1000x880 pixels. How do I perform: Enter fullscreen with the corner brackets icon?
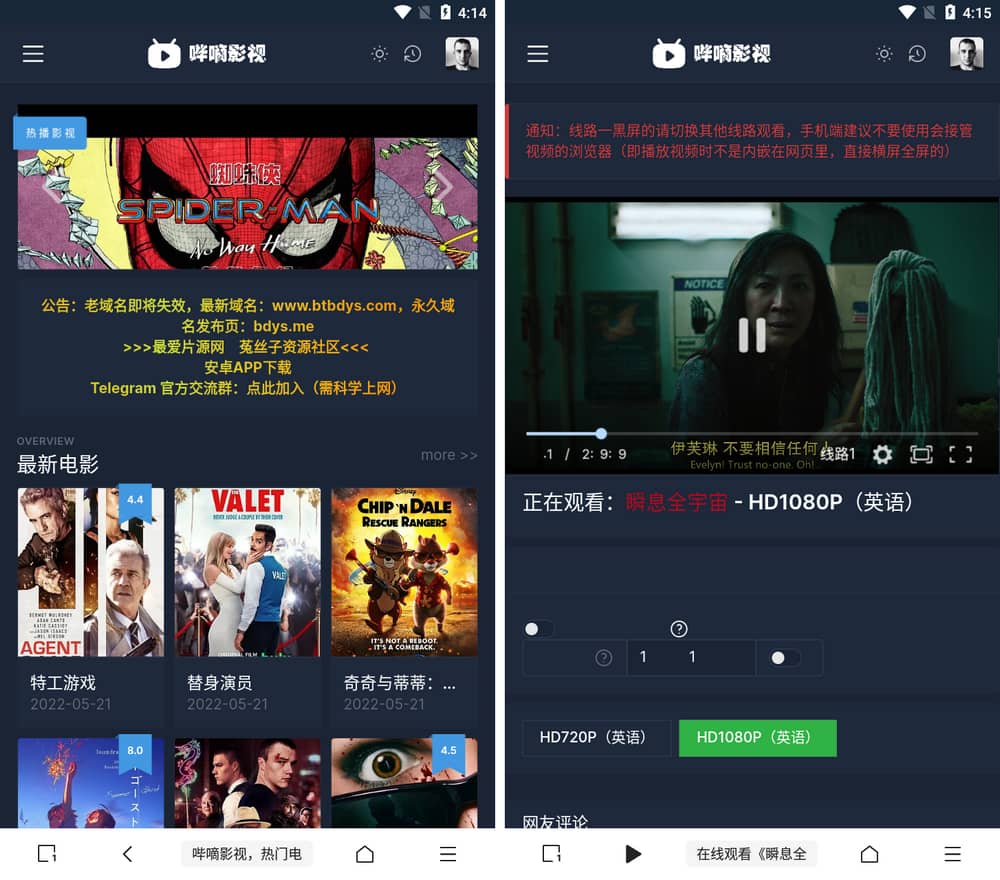pos(960,455)
